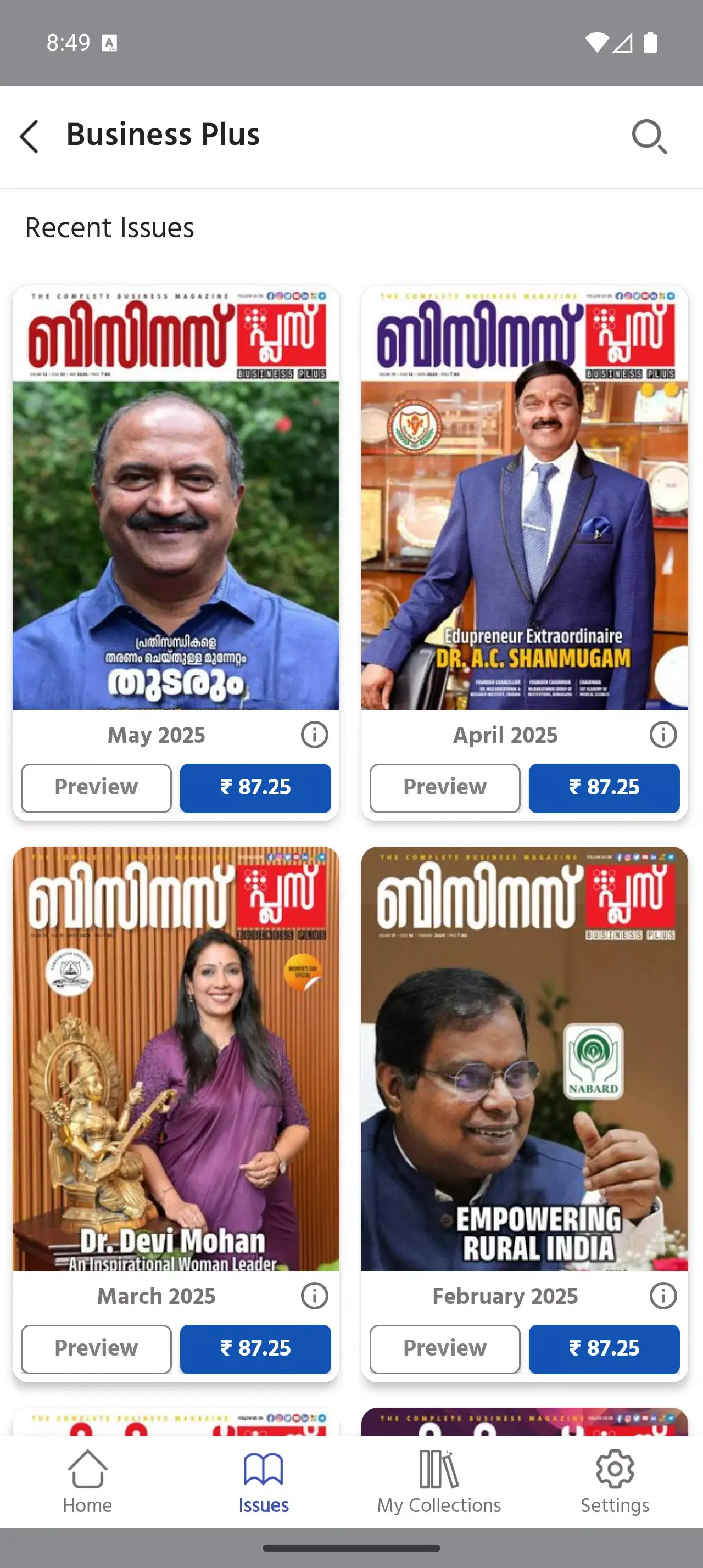Preview the March 2025 issue
The image size is (703, 1568).
click(96, 1349)
